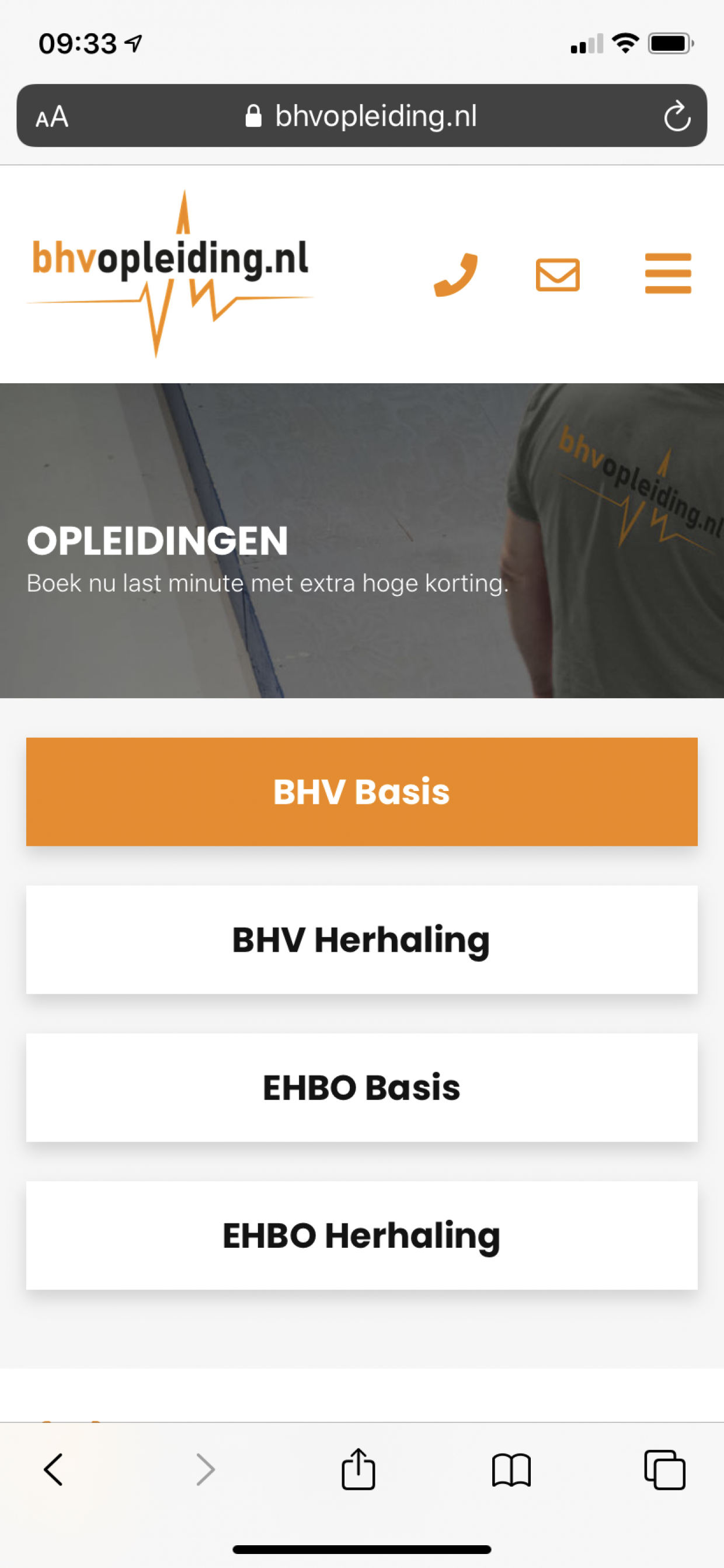724x1568 pixels.
Task: Open BHV Herhaling course
Action: point(361,939)
